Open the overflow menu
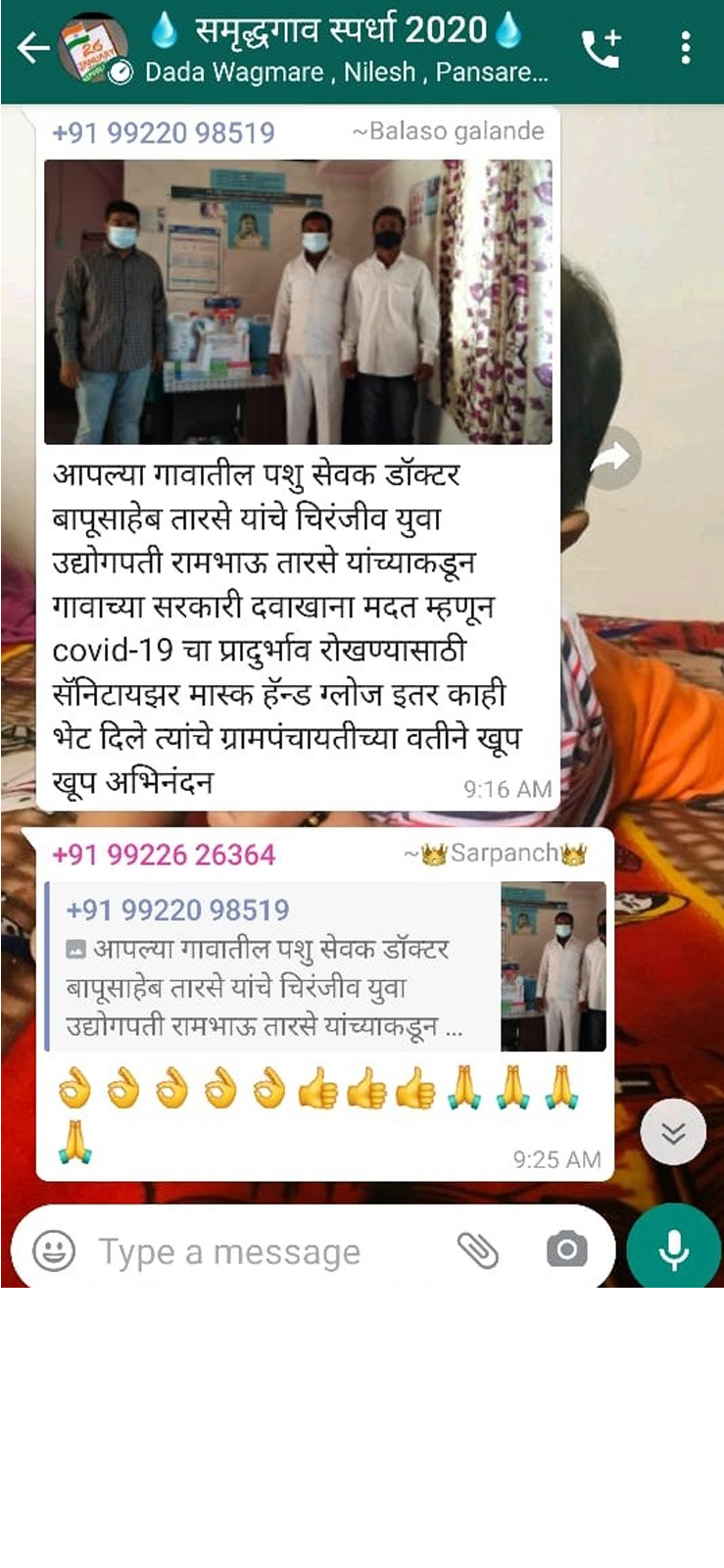Image resolution: width=724 pixels, height=1568 pixels. coord(685,47)
